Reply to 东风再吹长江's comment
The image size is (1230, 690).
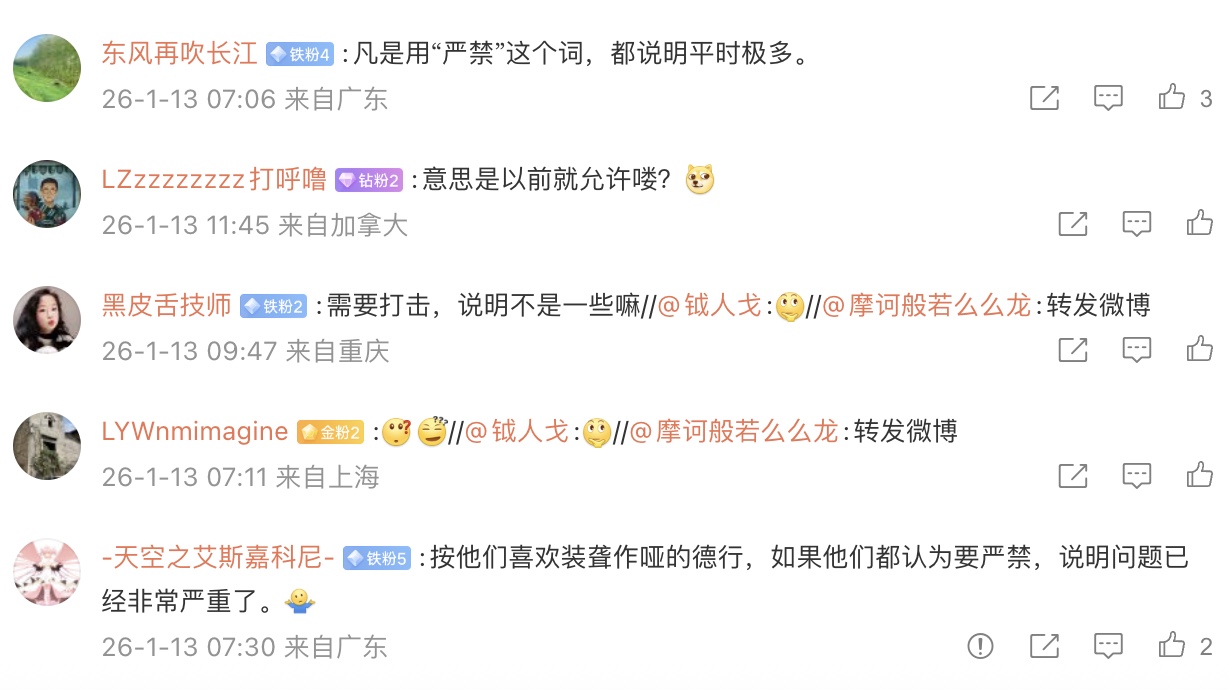pyautogui.click(x=1108, y=98)
